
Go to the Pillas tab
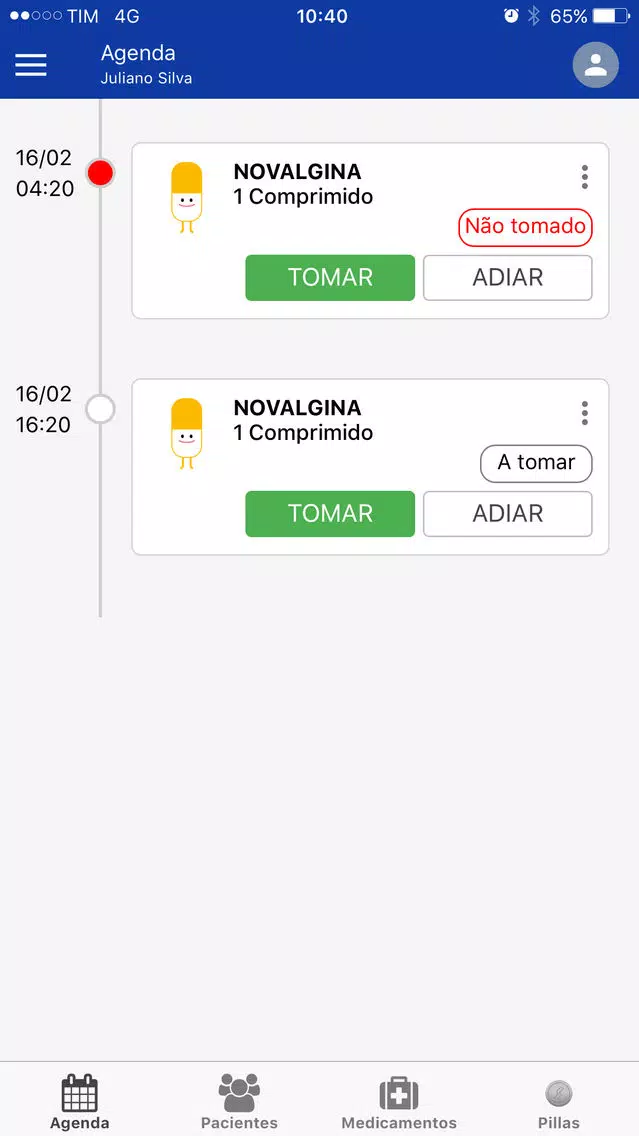click(x=559, y=1101)
